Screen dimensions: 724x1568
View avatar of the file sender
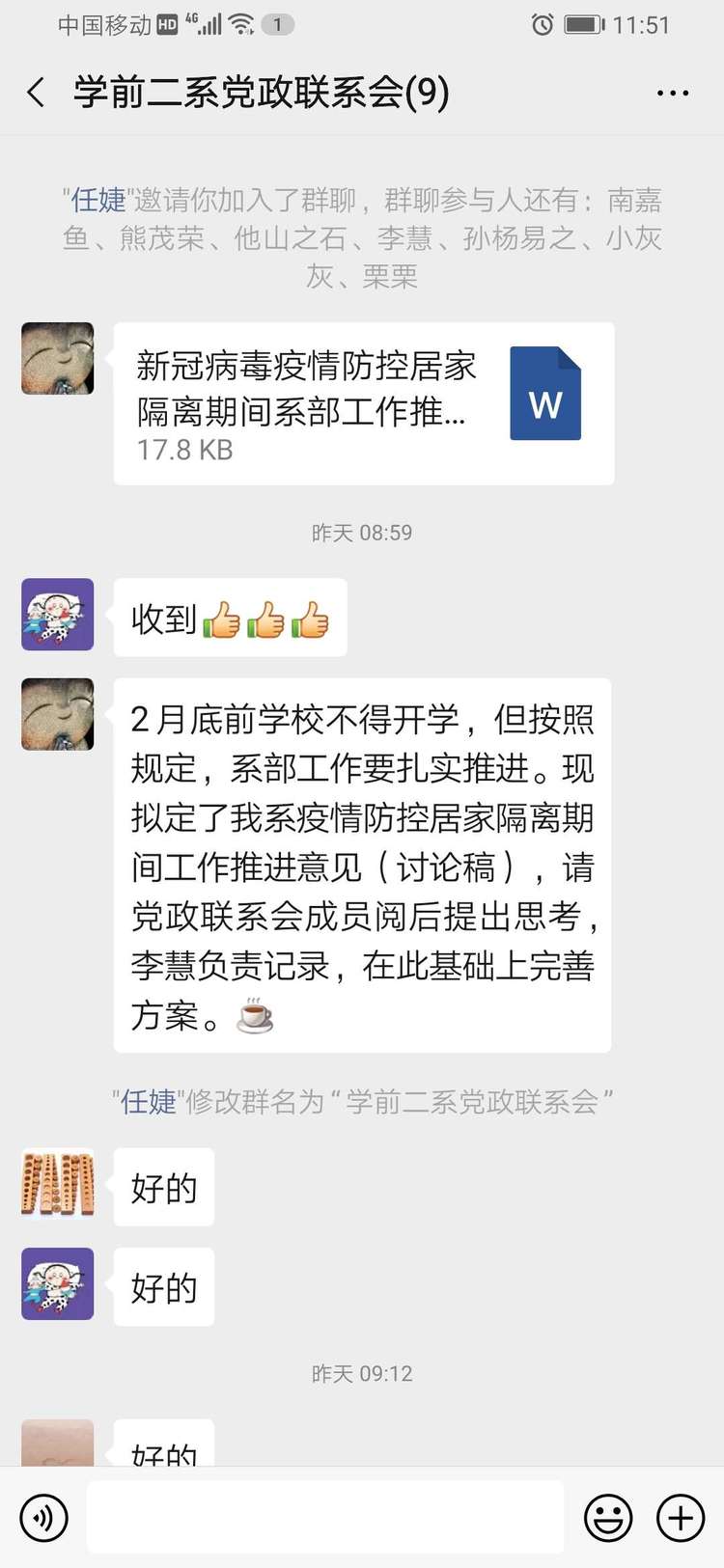(x=58, y=358)
